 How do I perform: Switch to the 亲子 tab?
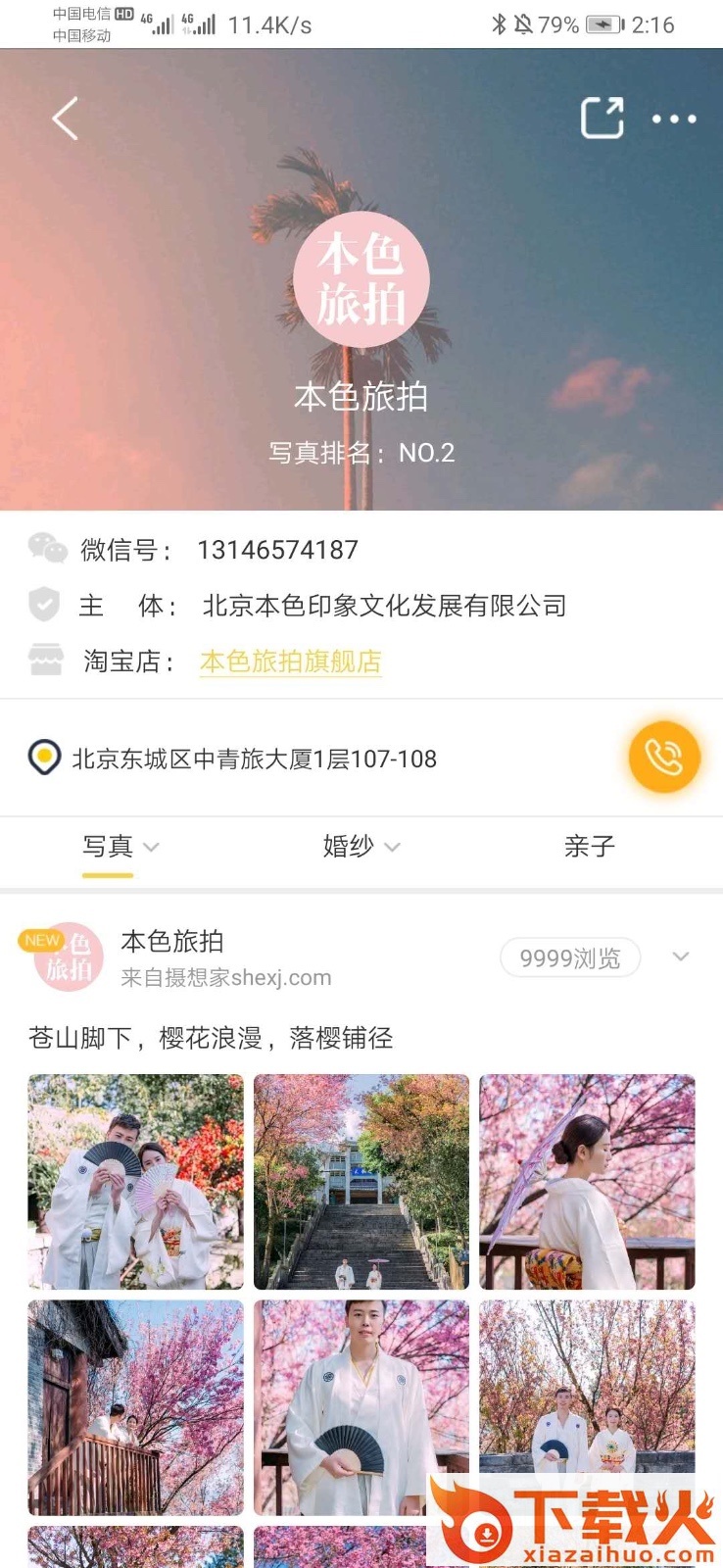coord(589,847)
